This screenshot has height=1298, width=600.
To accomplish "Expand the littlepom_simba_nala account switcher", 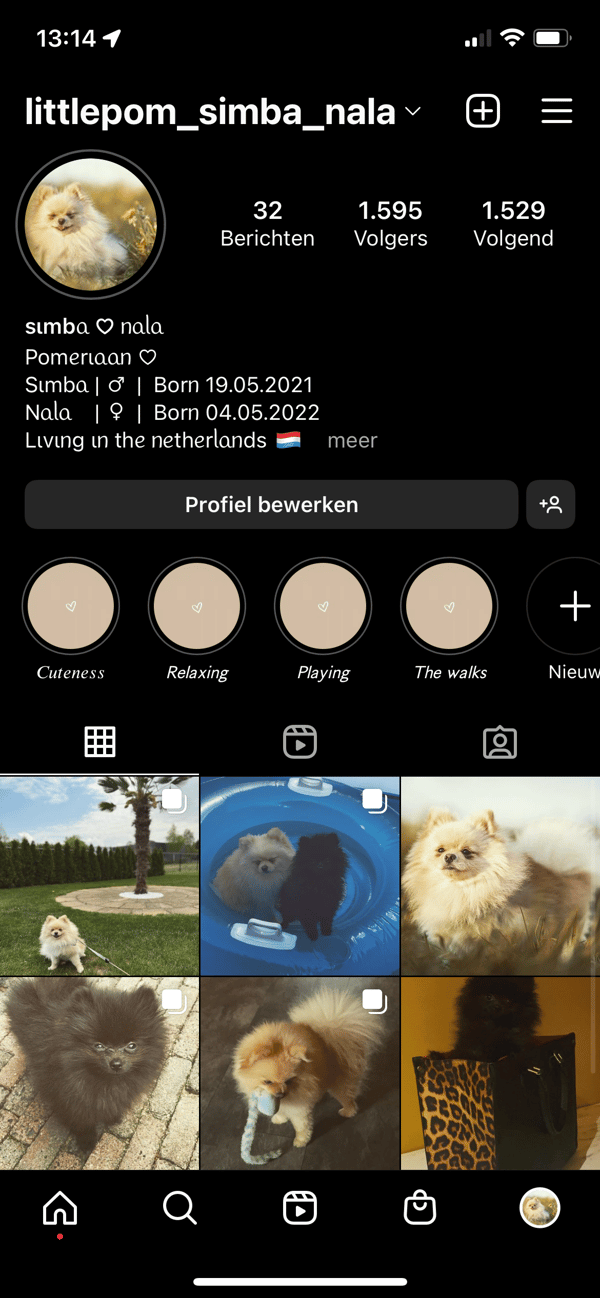I will [x=223, y=112].
